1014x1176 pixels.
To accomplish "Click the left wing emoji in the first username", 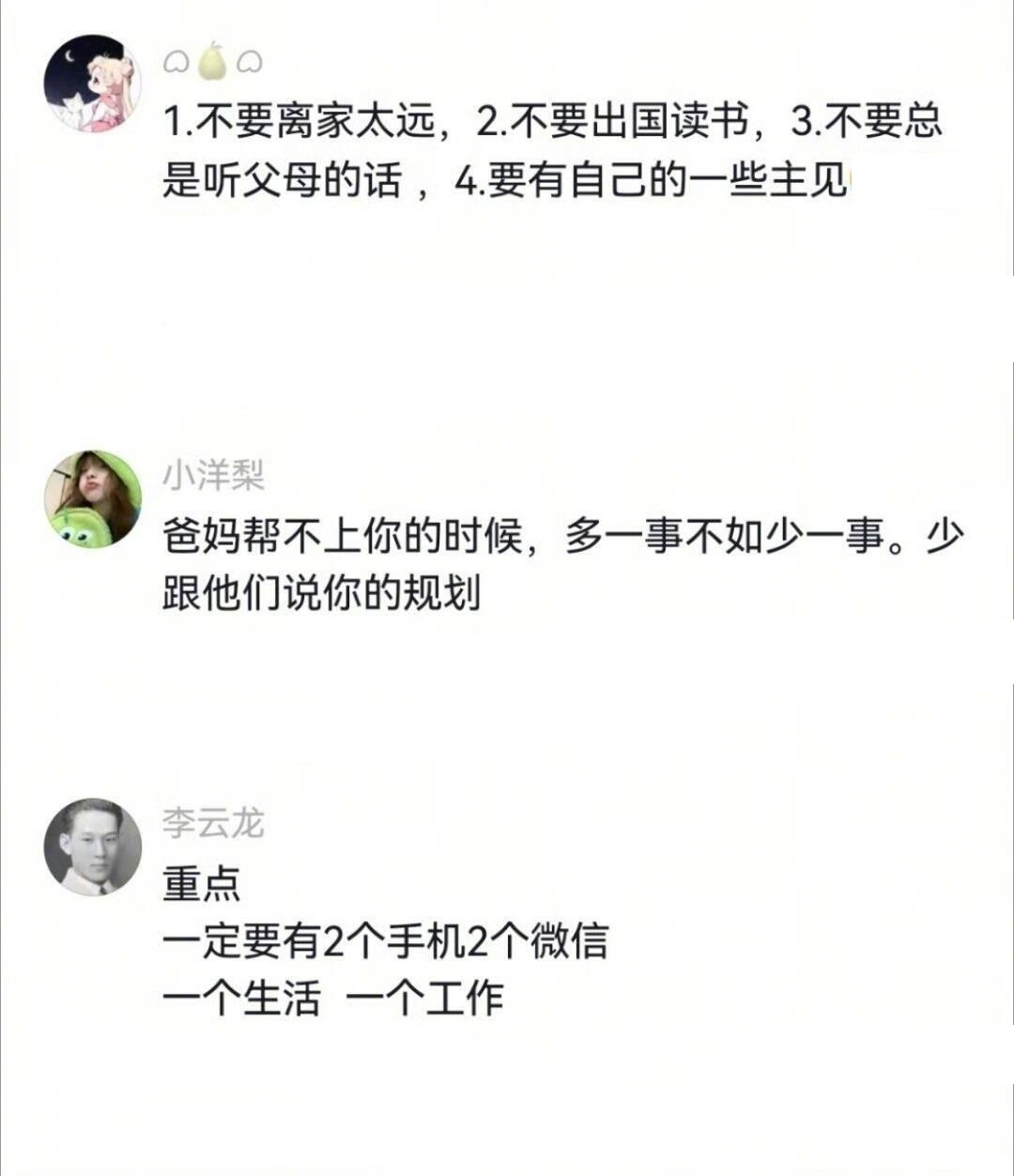I will pos(177,59).
